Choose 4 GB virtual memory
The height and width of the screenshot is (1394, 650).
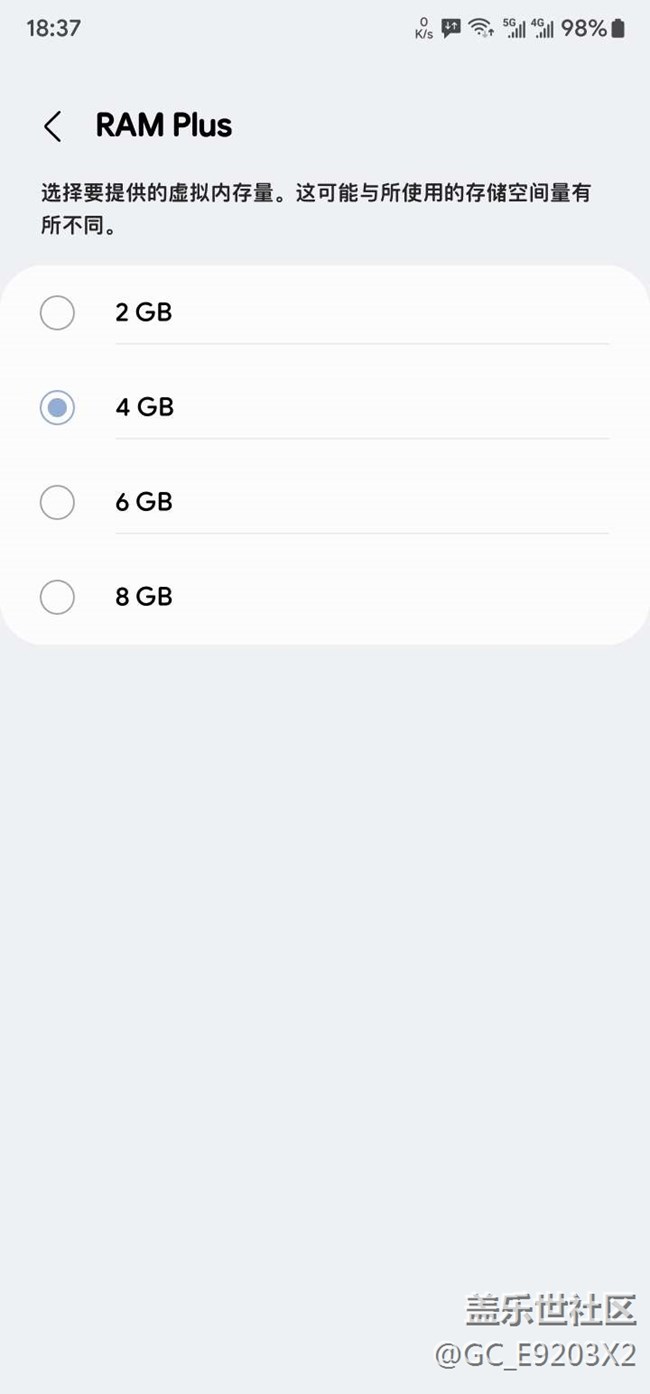(57, 407)
